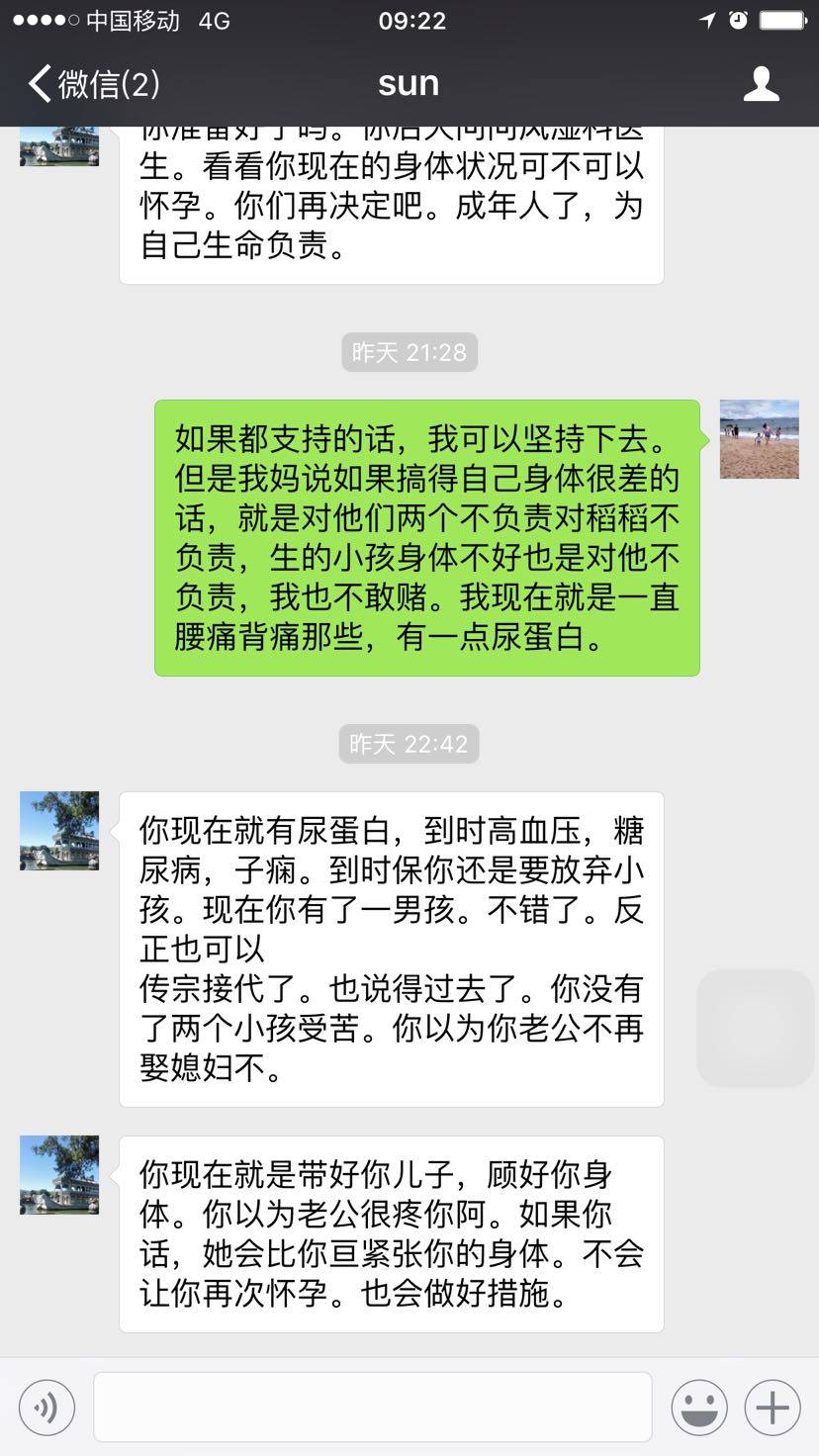This screenshot has width=819, height=1456.
Task: Open sun's avatar beside the 尿蛋白 message
Action: pos(59,831)
